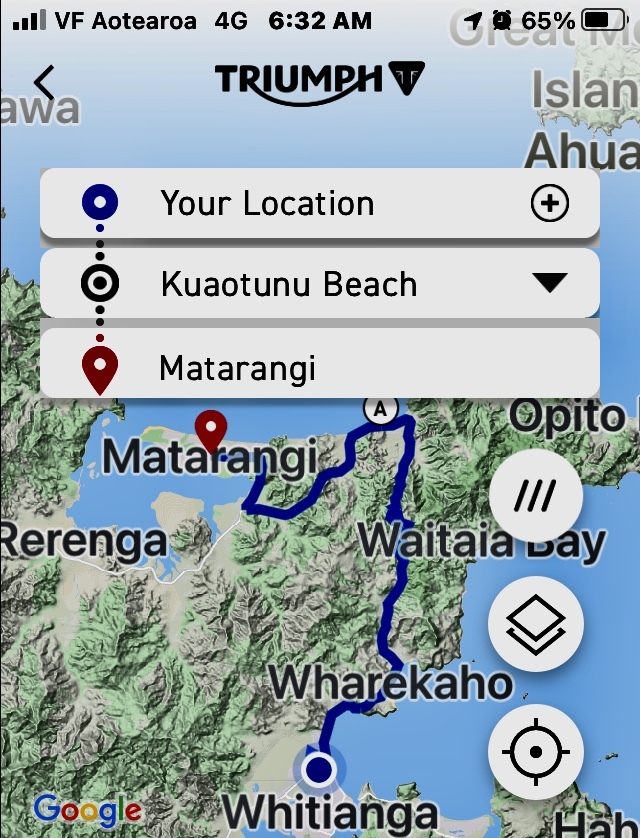Viewport: 640px width, 838px height.
Task: Go back using the top-left arrow
Action: point(44,82)
